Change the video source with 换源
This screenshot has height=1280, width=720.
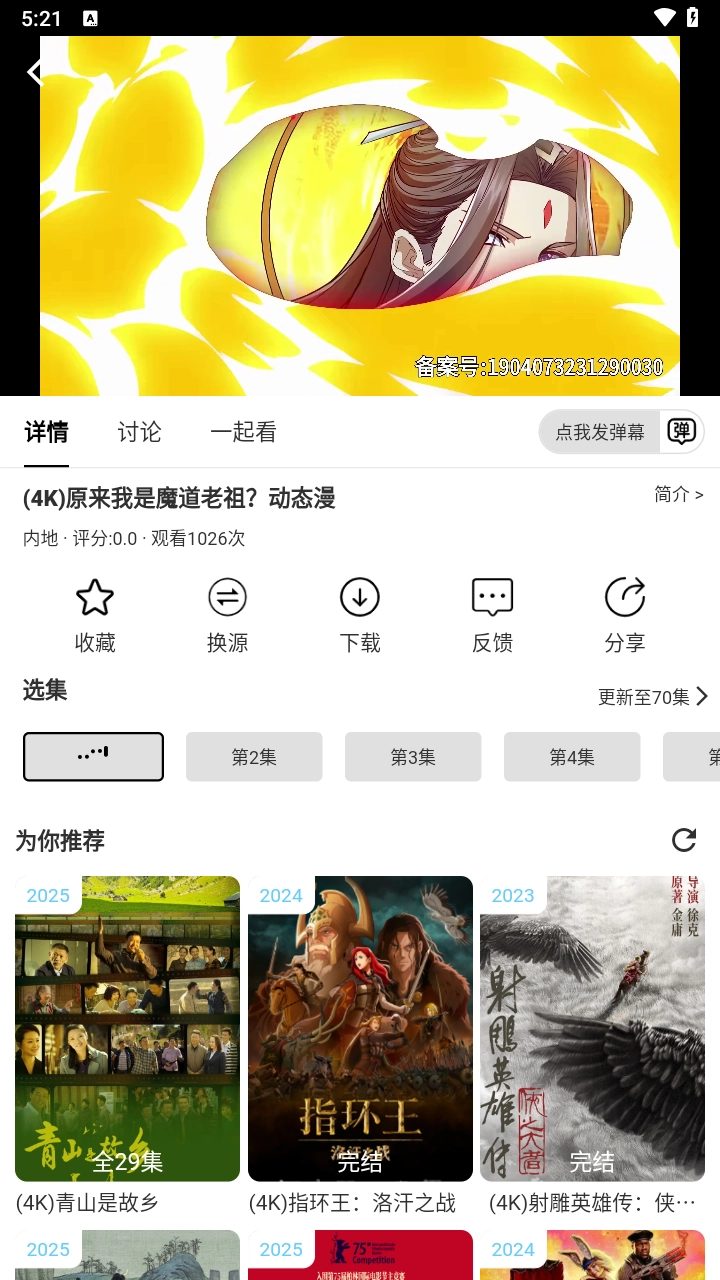coord(227,615)
